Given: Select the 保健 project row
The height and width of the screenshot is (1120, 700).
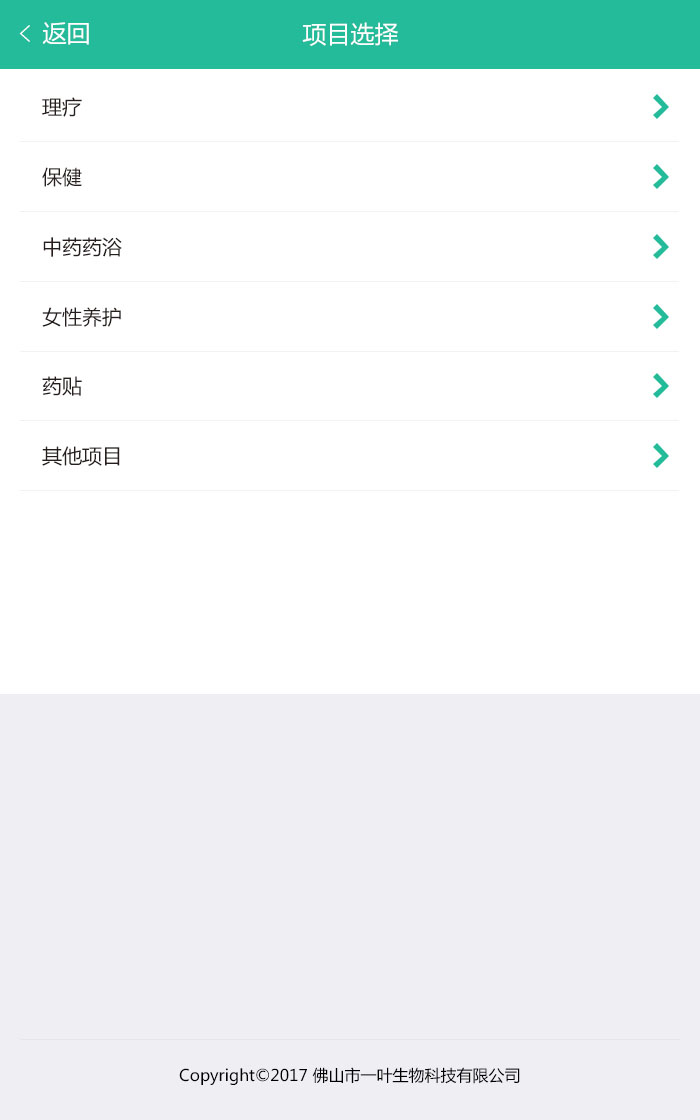Looking at the screenshot, I should click(349, 177).
